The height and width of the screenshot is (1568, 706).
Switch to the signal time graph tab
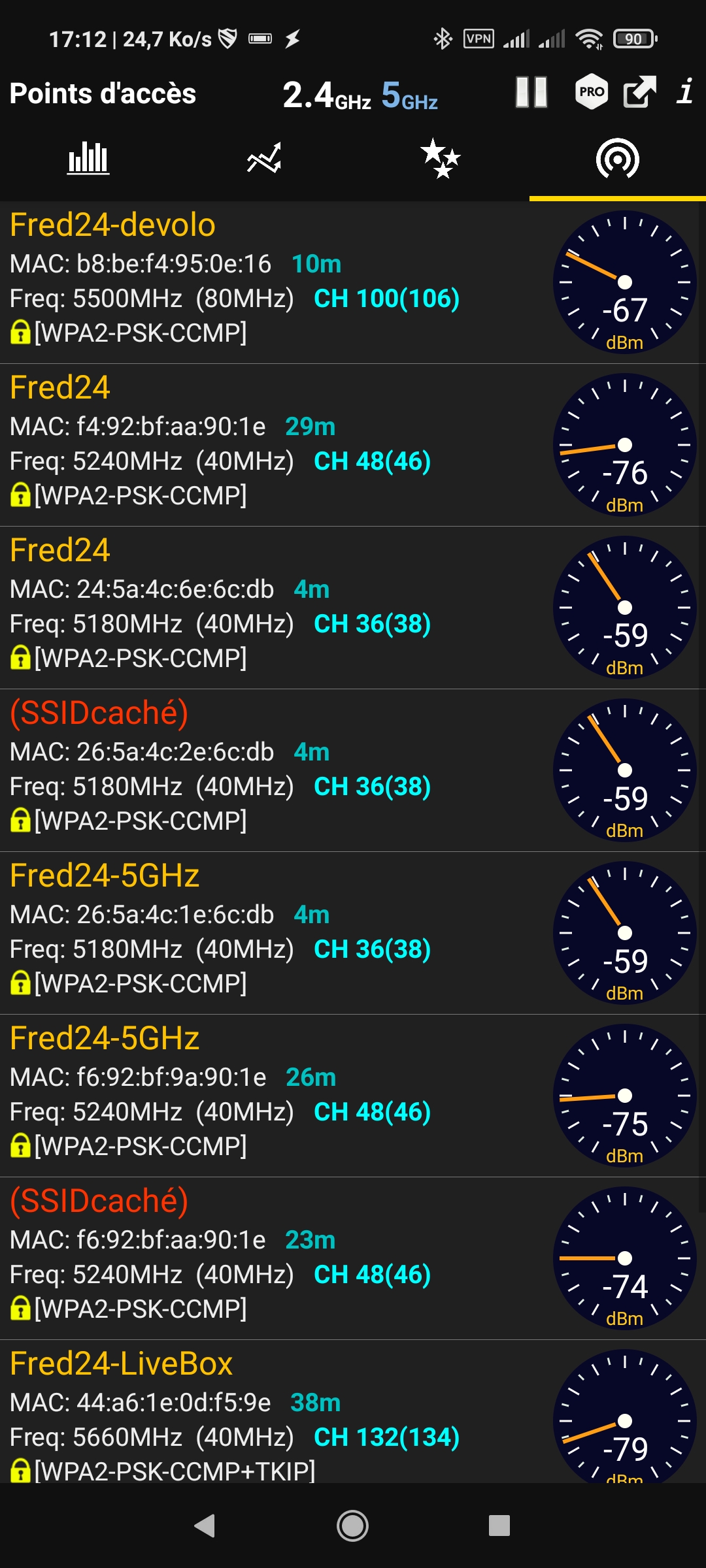click(x=265, y=158)
